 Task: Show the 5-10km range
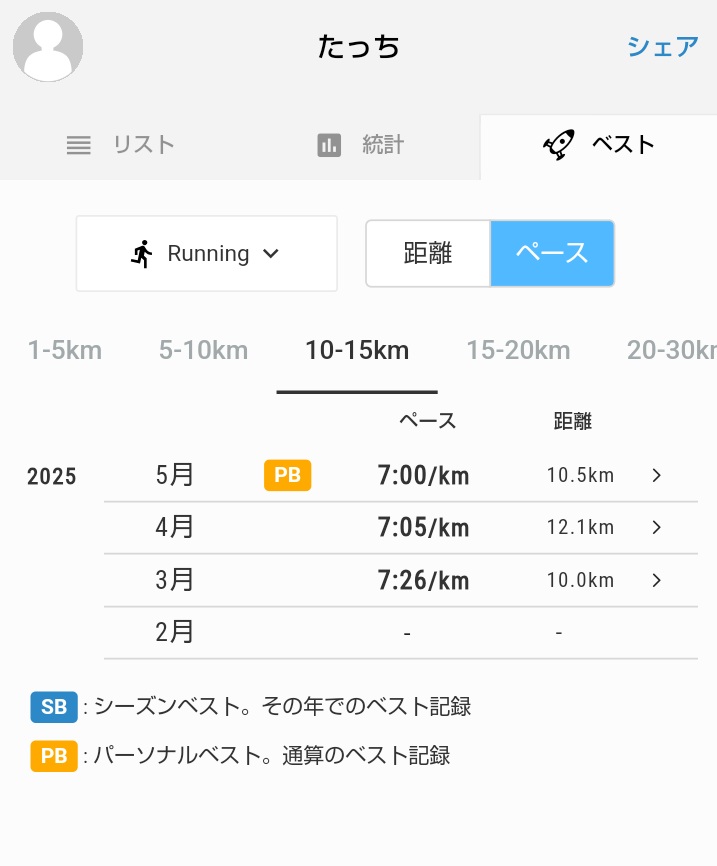(x=203, y=350)
